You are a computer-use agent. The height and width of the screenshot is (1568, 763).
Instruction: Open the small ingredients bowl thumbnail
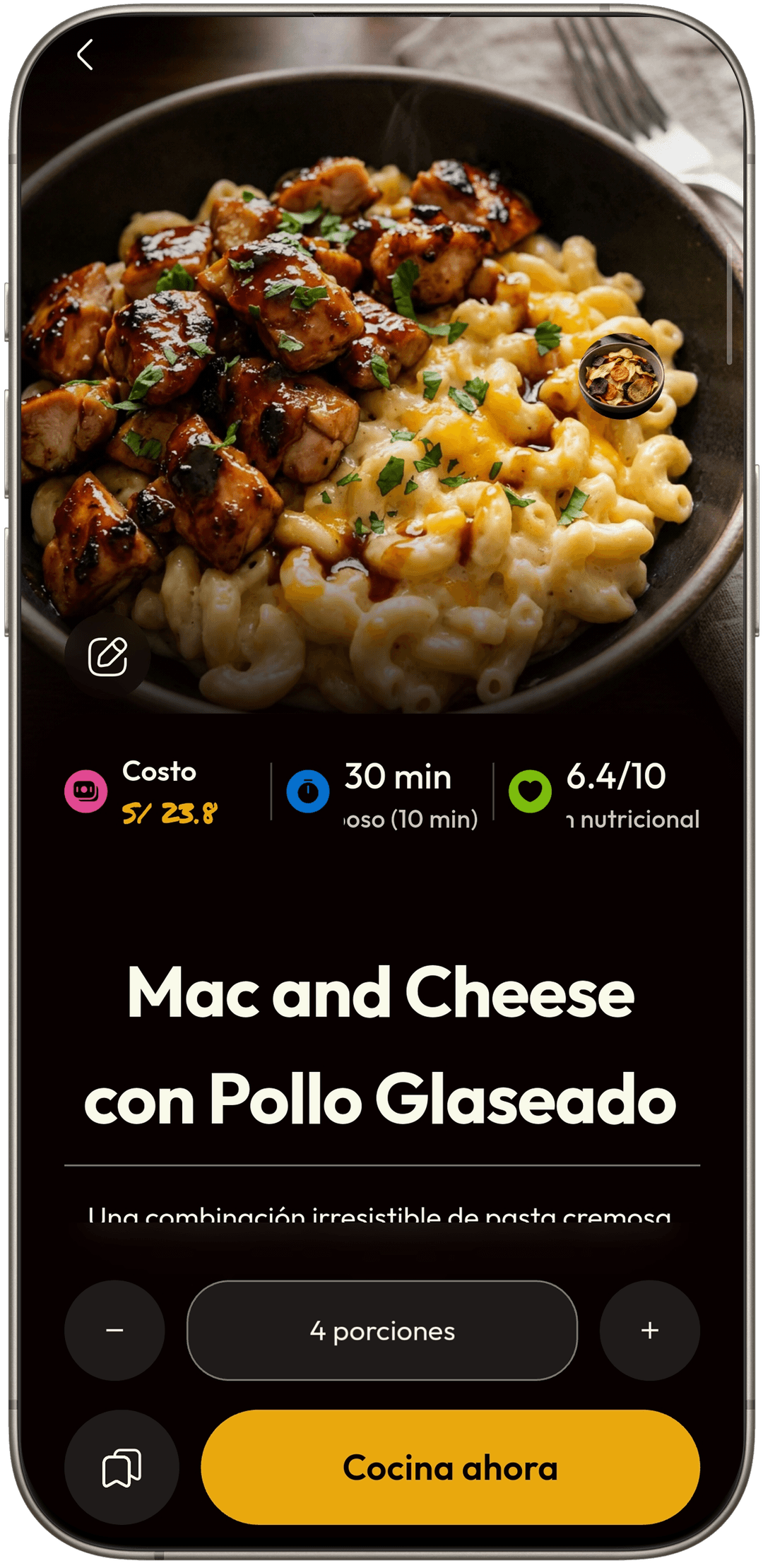pos(621,376)
